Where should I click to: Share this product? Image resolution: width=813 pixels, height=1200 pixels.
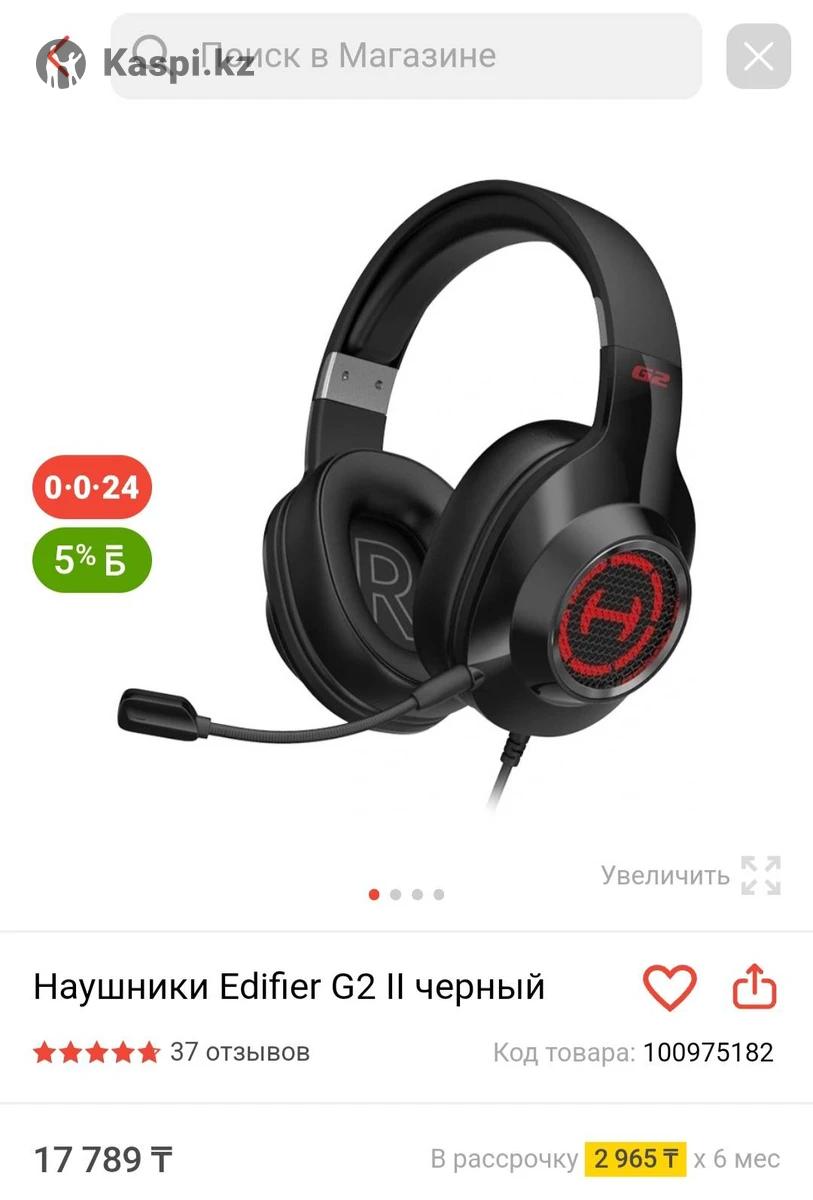755,988
